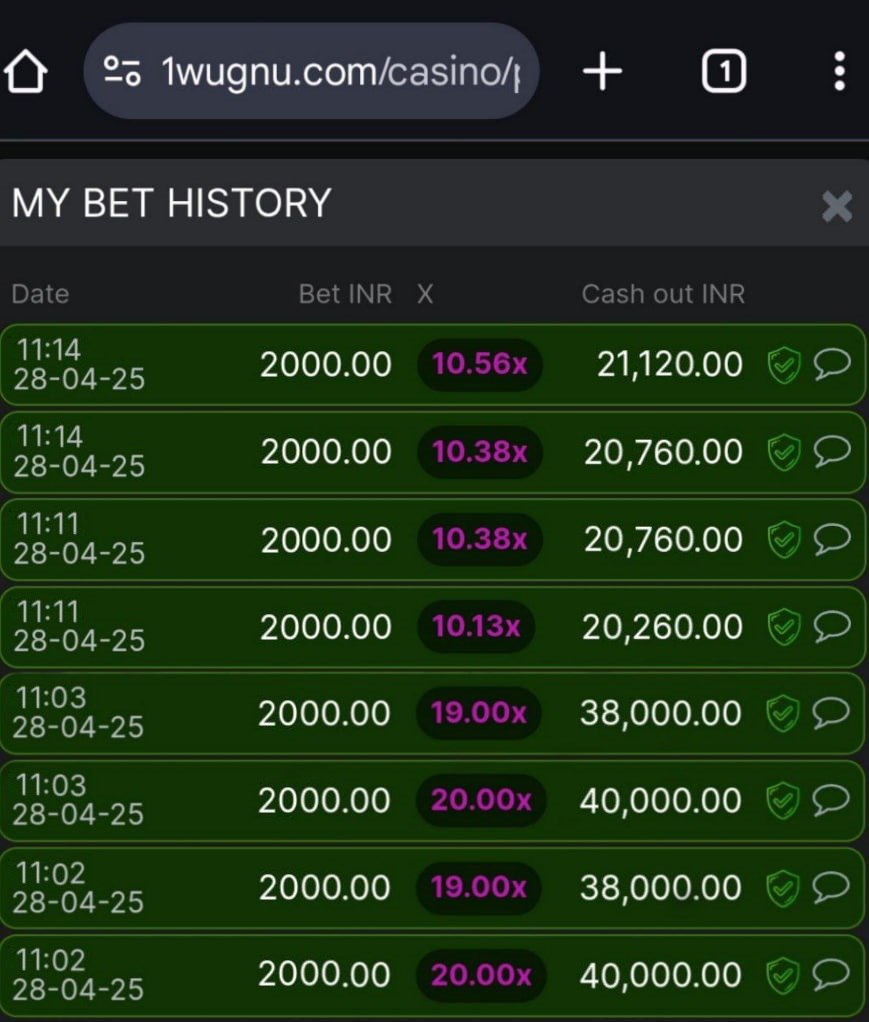This screenshot has width=869, height=1022.
Task: Share the 10.13x bet using its chat bubble
Action: [x=832, y=627]
